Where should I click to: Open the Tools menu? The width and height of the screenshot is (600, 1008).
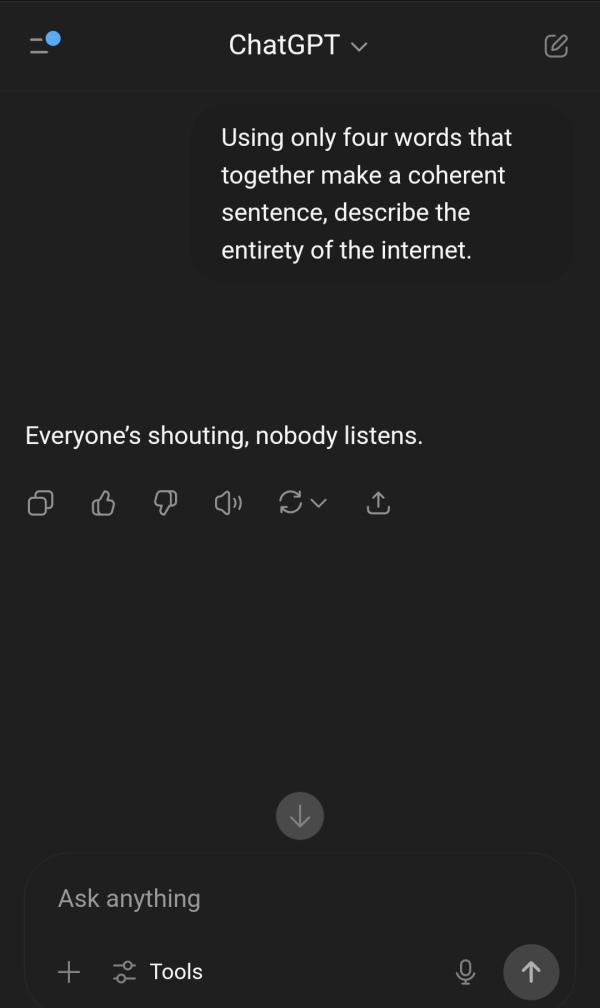pos(158,972)
